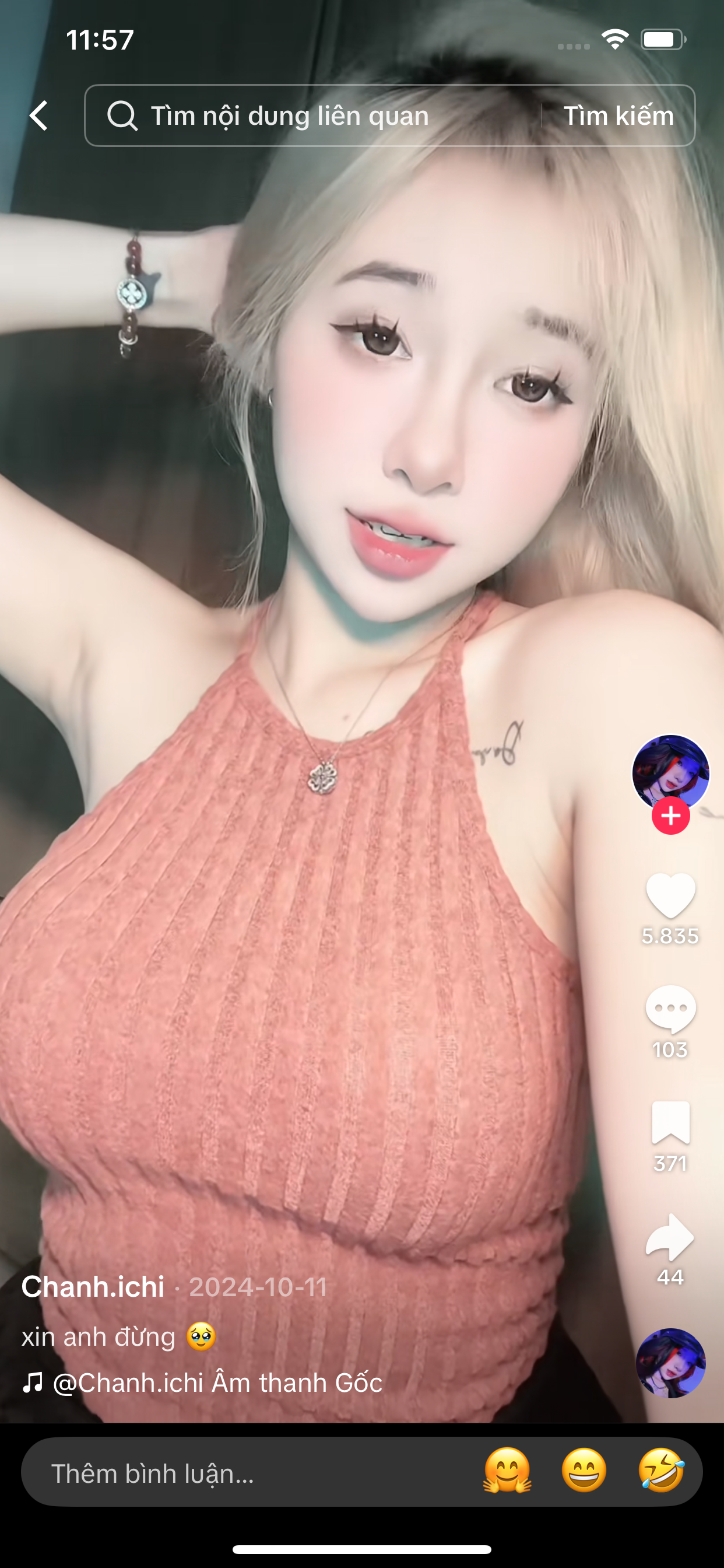Go back using the back arrow
This screenshot has width=724, height=1568.
(x=39, y=116)
